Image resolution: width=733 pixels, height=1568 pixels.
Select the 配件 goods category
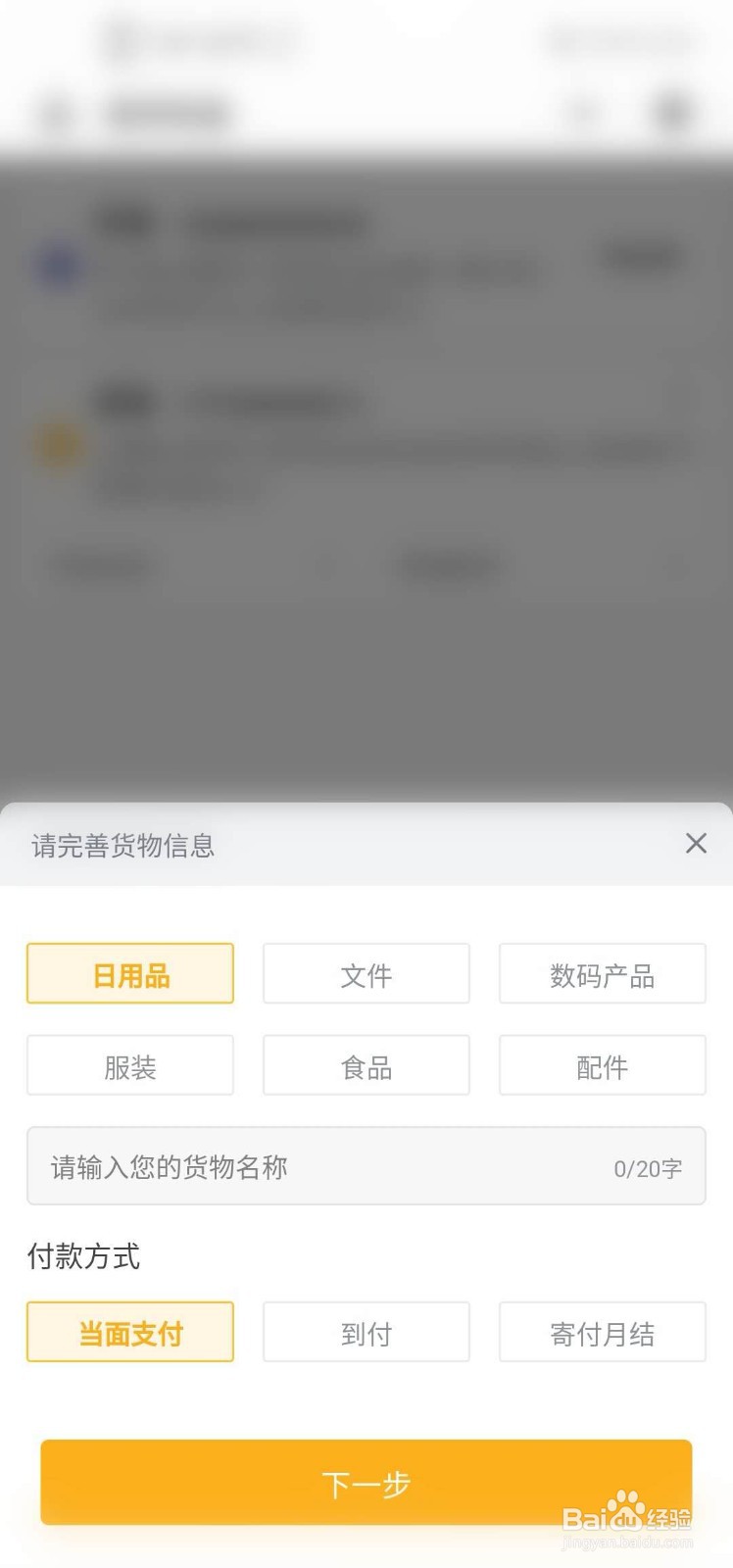pyautogui.click(x=602, y=1065)
